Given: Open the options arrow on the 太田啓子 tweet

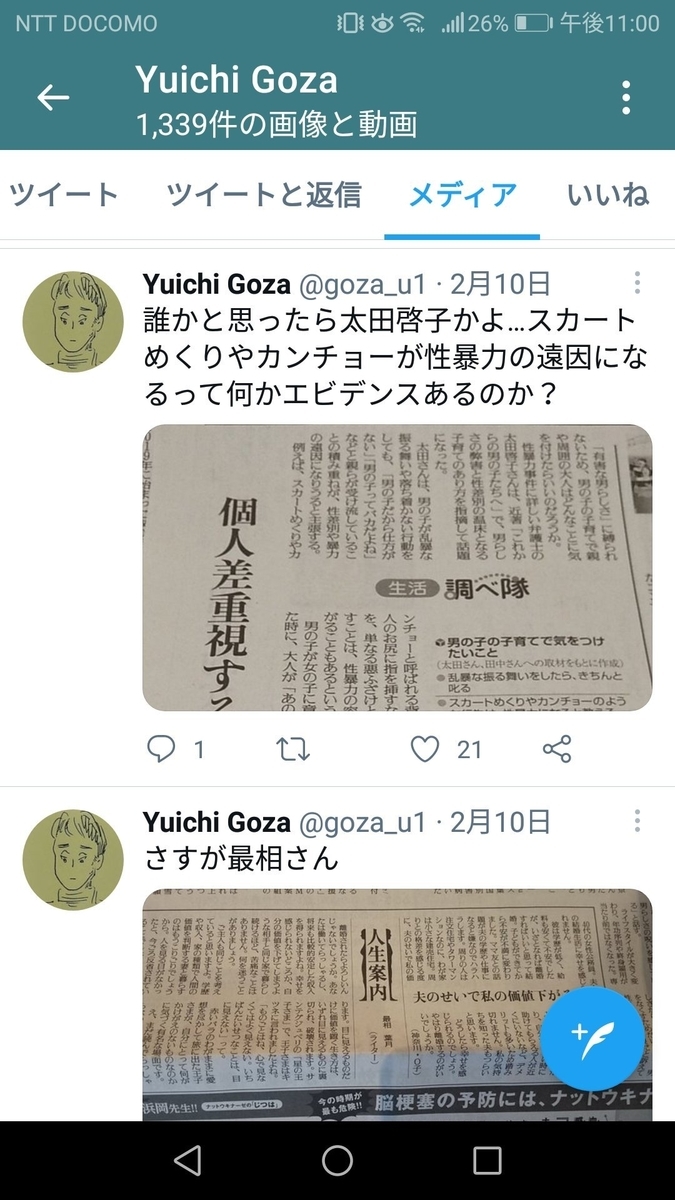Looking at the screenshot, I should coord(637,282).
